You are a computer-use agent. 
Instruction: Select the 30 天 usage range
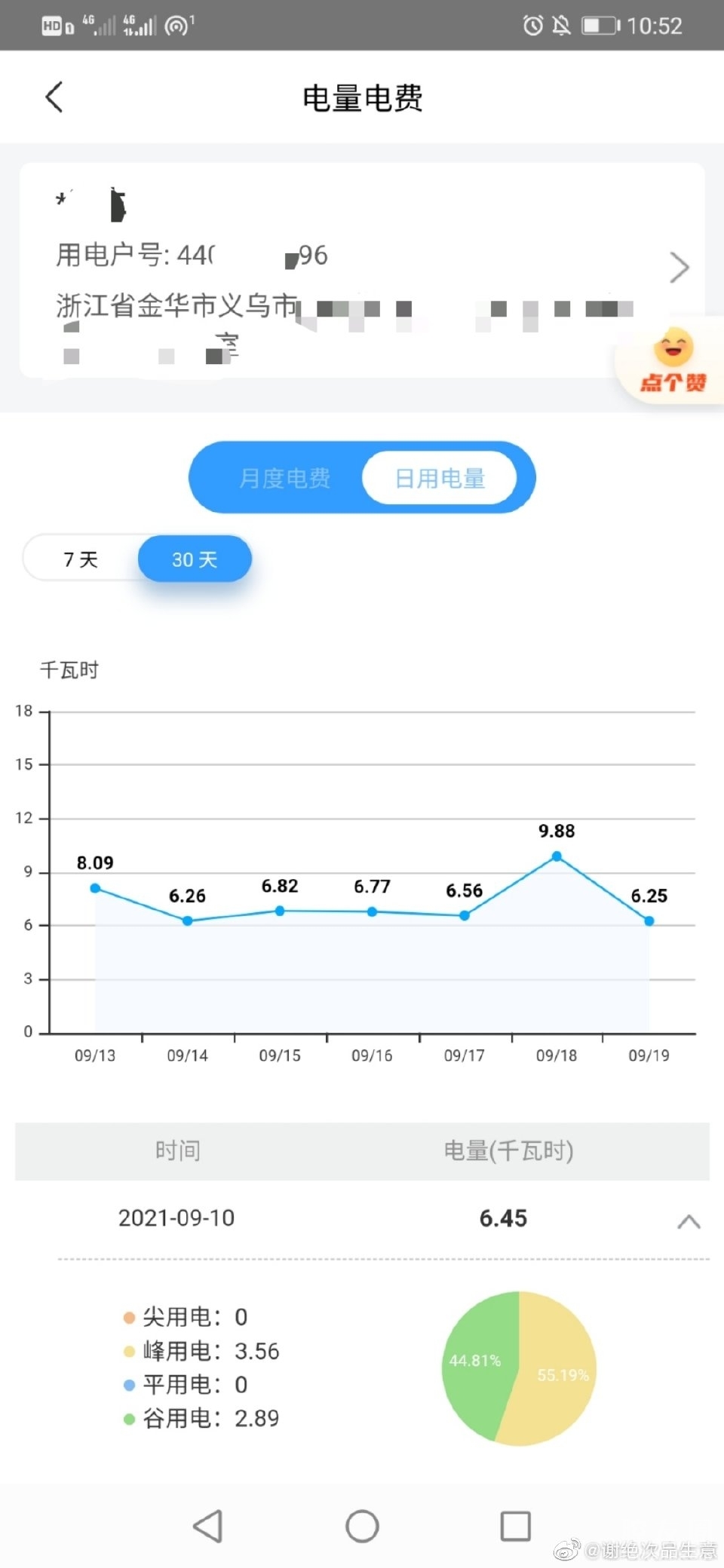coord(195,559)
